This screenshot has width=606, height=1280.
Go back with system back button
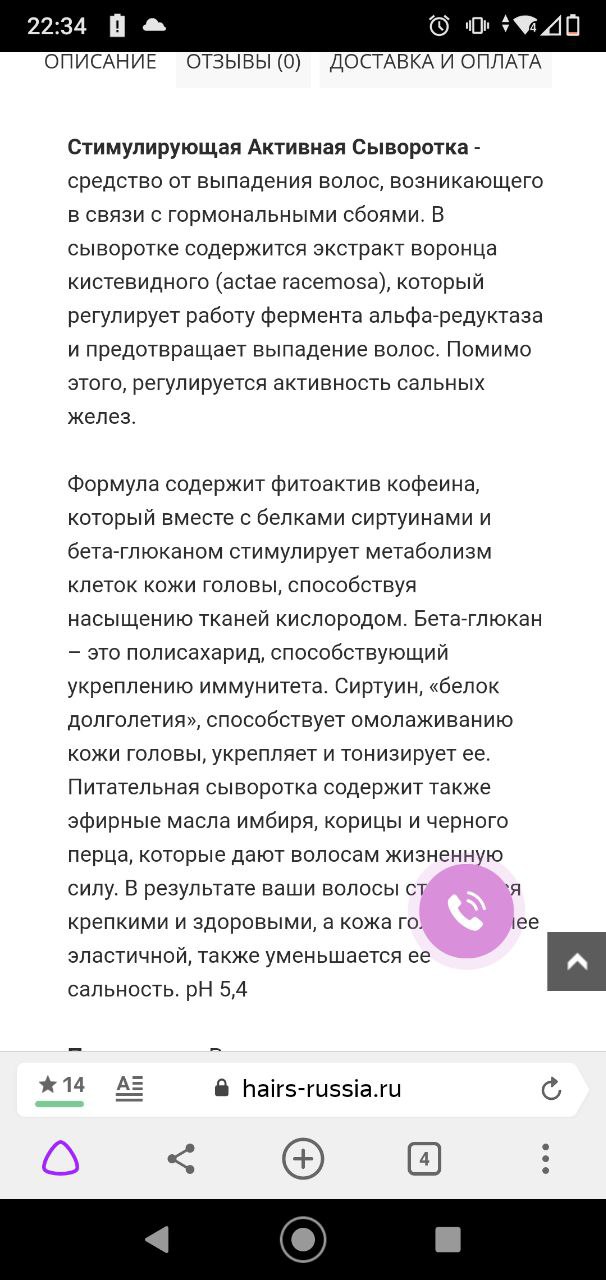tap(157, 1240)
